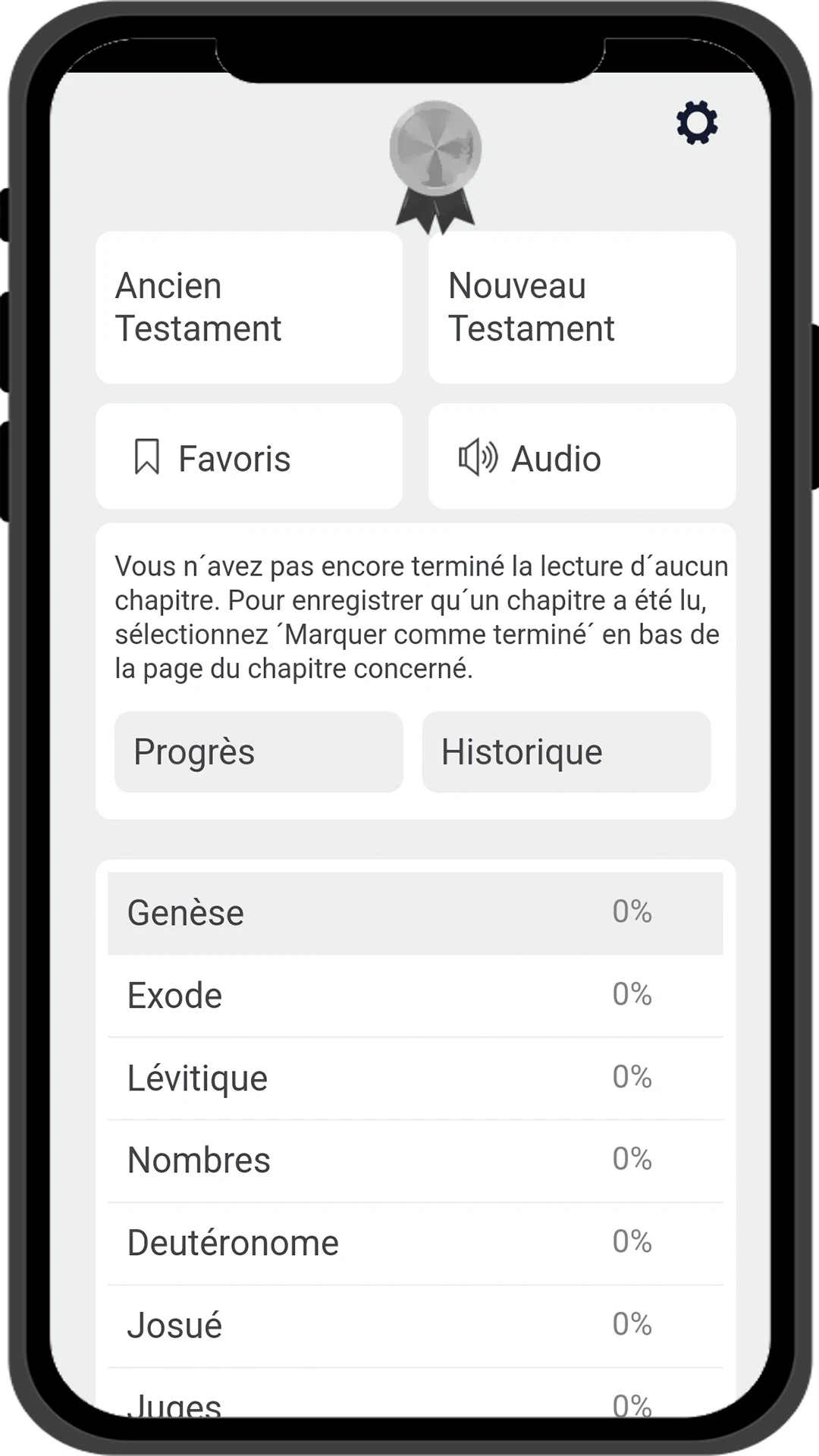This screenshot has width=819, height=1456.
Task: Open the book Nombres
Action: point(416,1161)
